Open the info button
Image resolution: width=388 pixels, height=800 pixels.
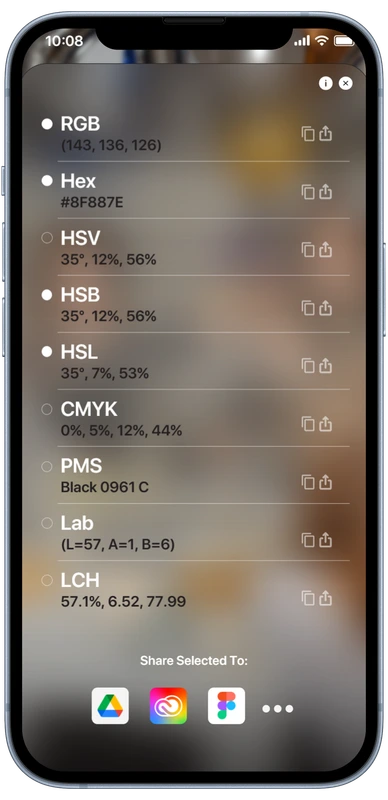click(x=325, y=83)
